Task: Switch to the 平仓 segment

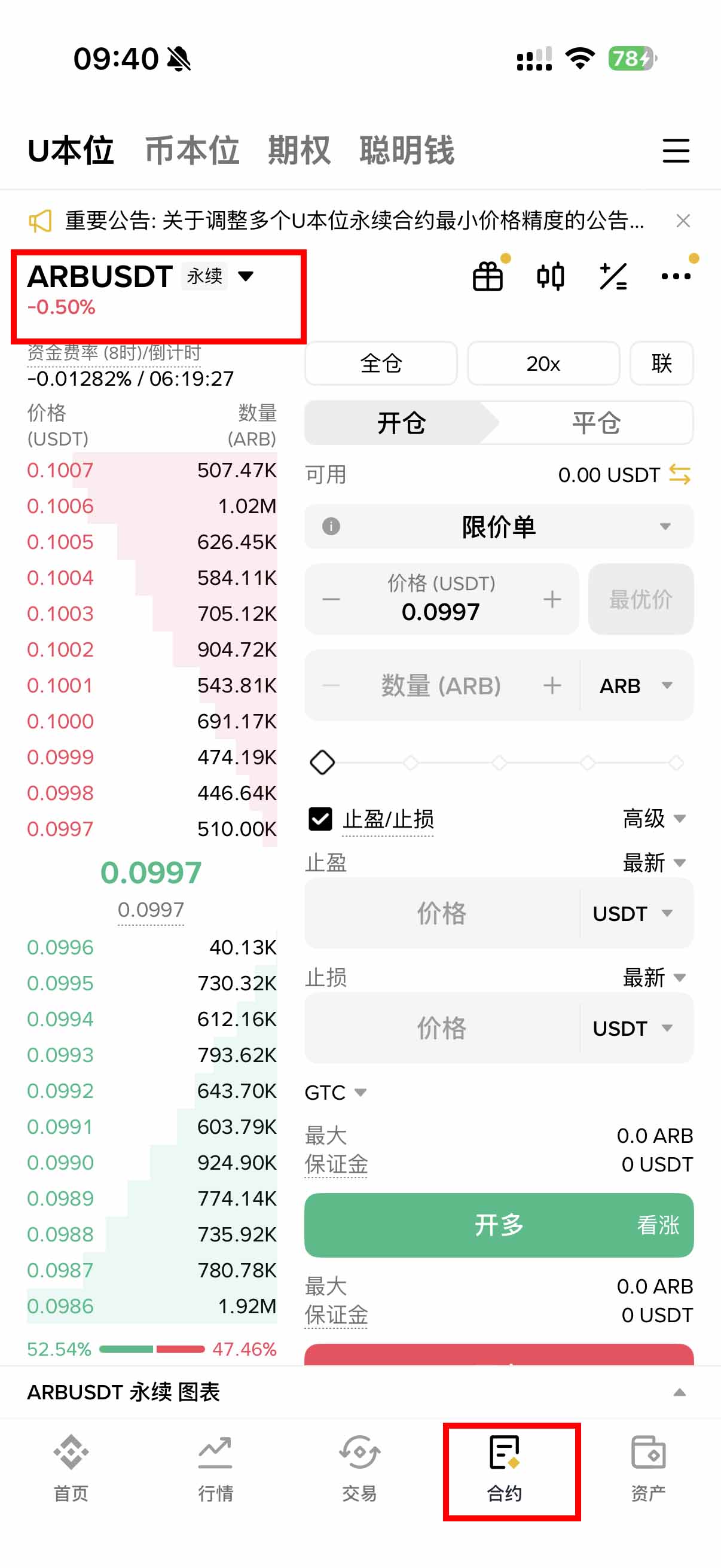Action: (x=595, y=422)
